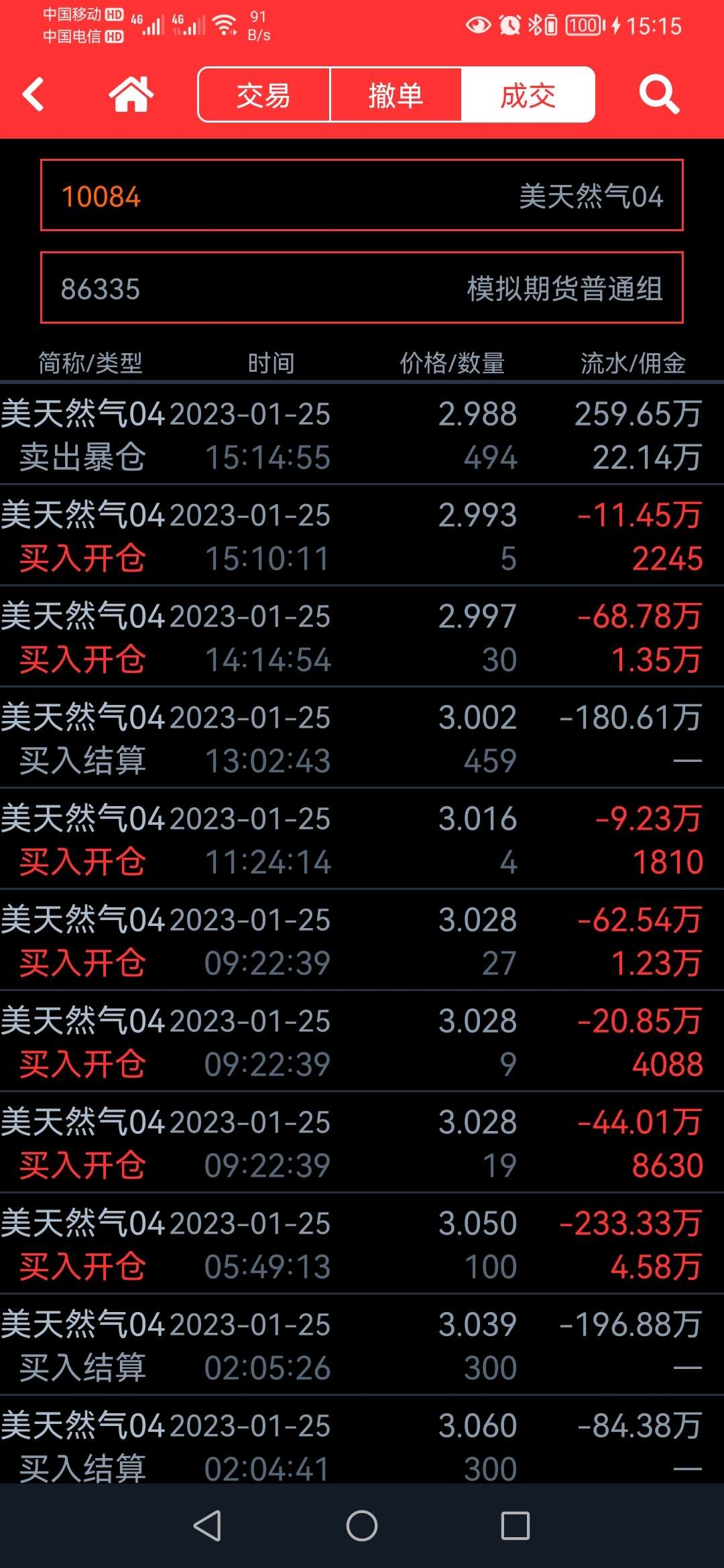Image resolution: width=724 pixels, height=1568 pixels.
Task: Open the 买入开仓 record at 15:10:11
Action: tap(362, 535)
